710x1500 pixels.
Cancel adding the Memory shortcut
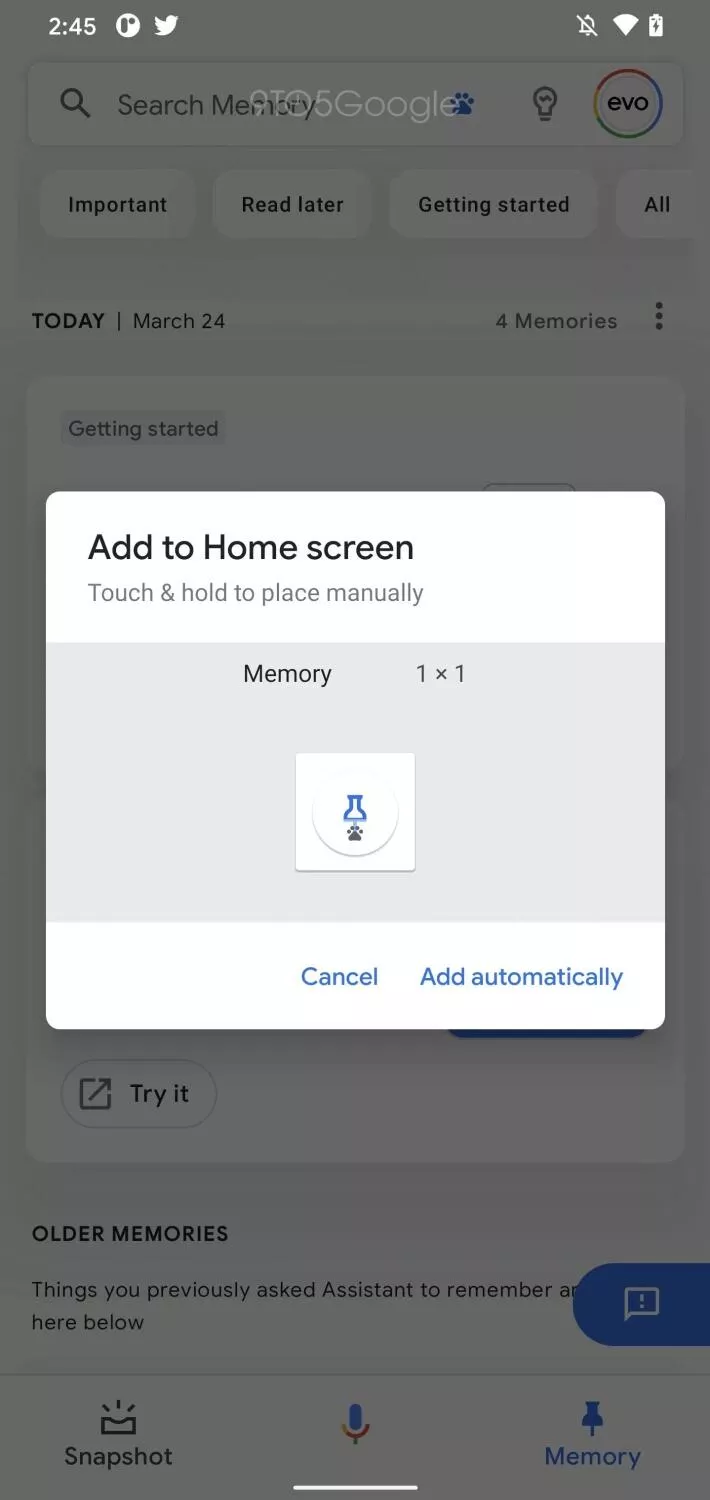pos(339,976)
